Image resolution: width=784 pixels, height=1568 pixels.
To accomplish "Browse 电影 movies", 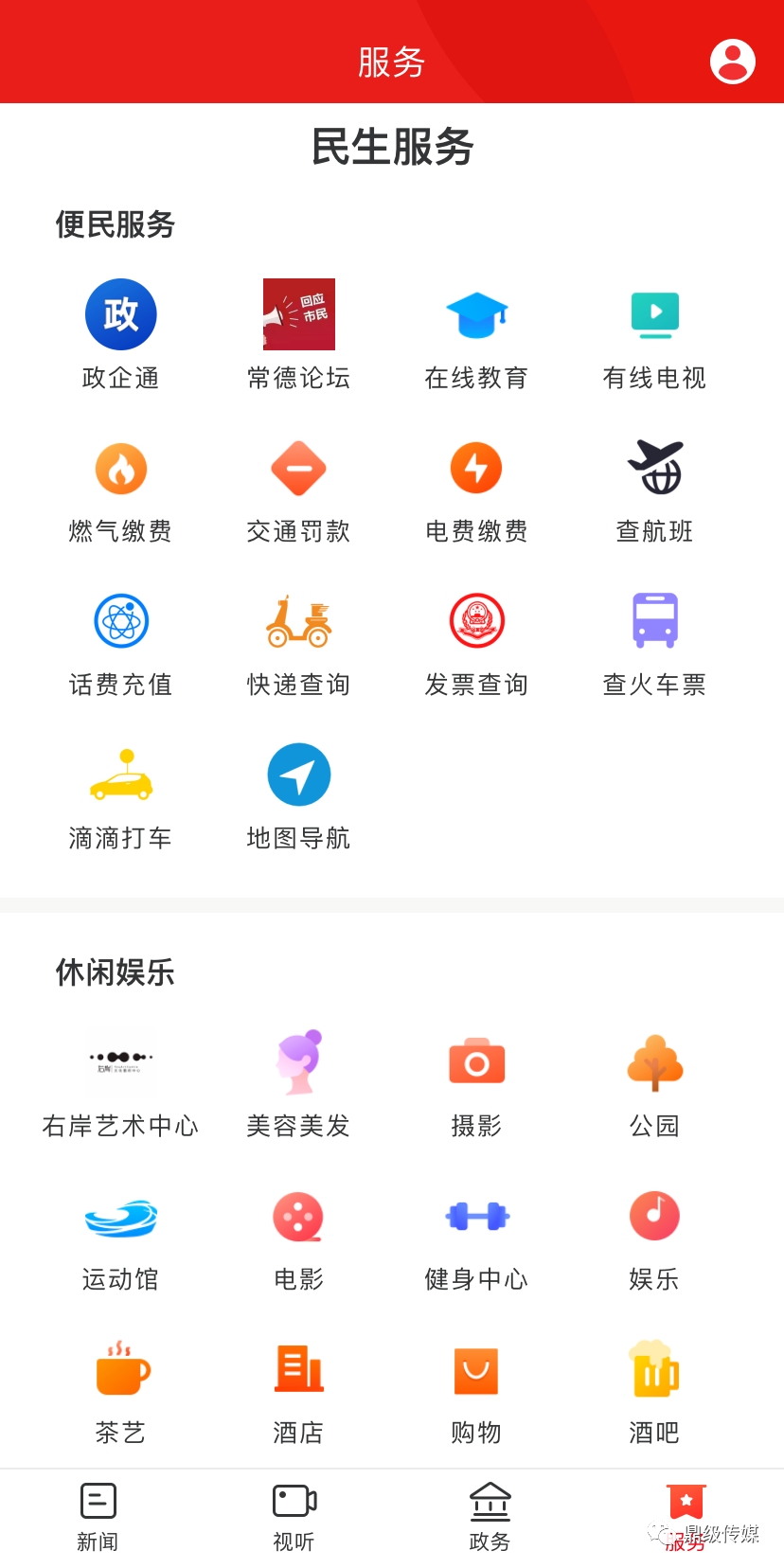I will coord(298,1235).
